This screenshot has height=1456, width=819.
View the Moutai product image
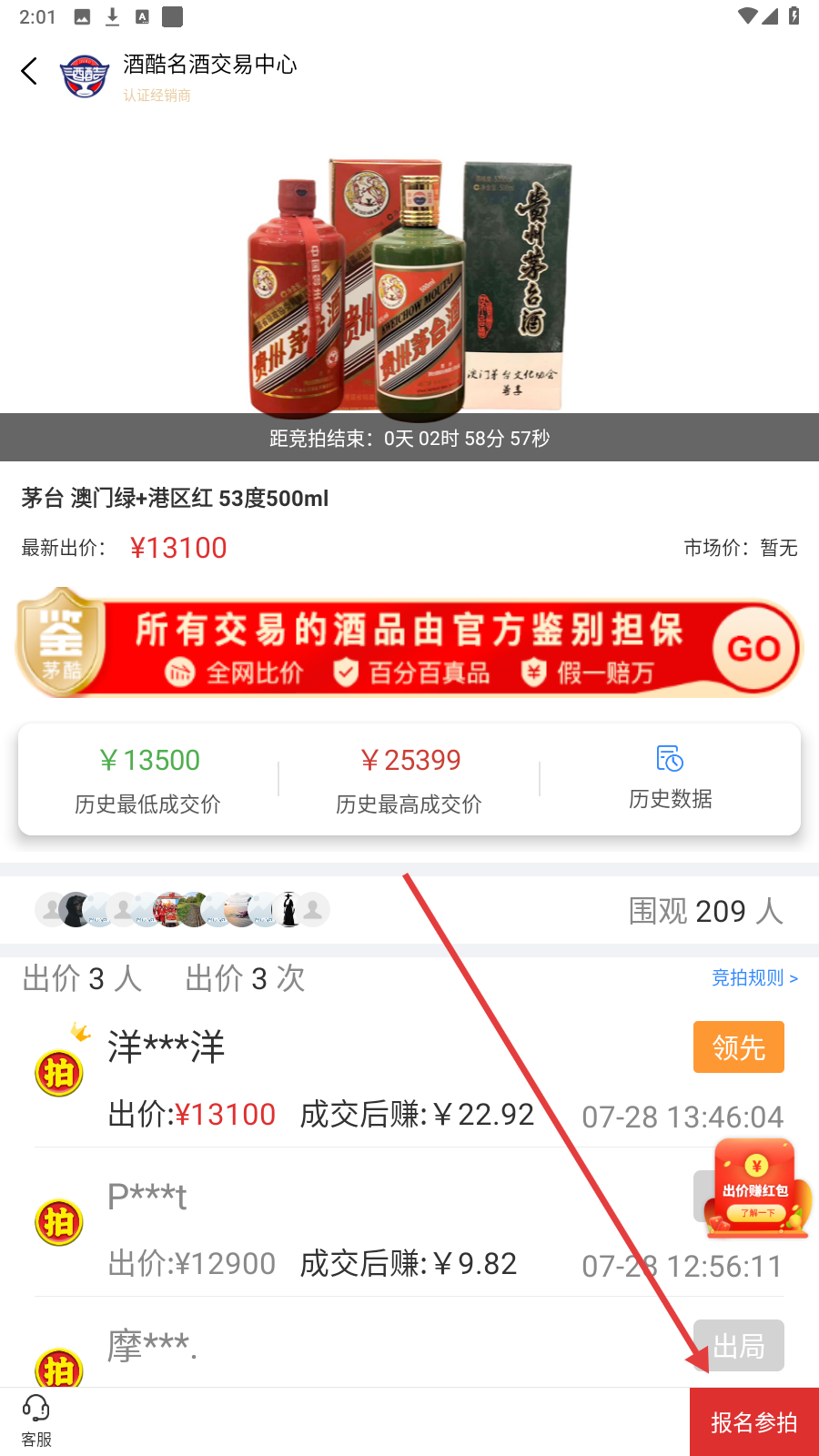(x=409, y=282)
